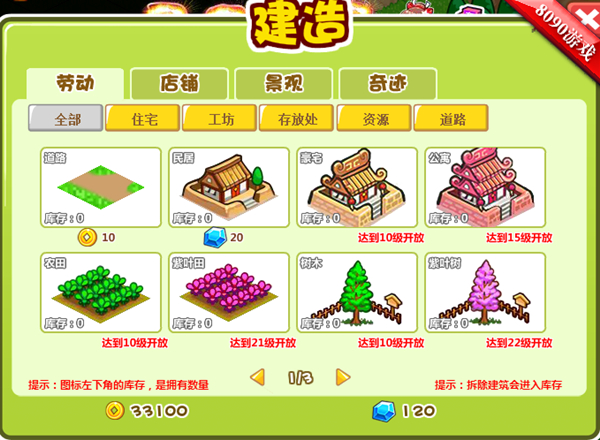The height and width of the screenshot is (440, 600).
Task: Filter by 道路 category
Action: coord(450,118)
